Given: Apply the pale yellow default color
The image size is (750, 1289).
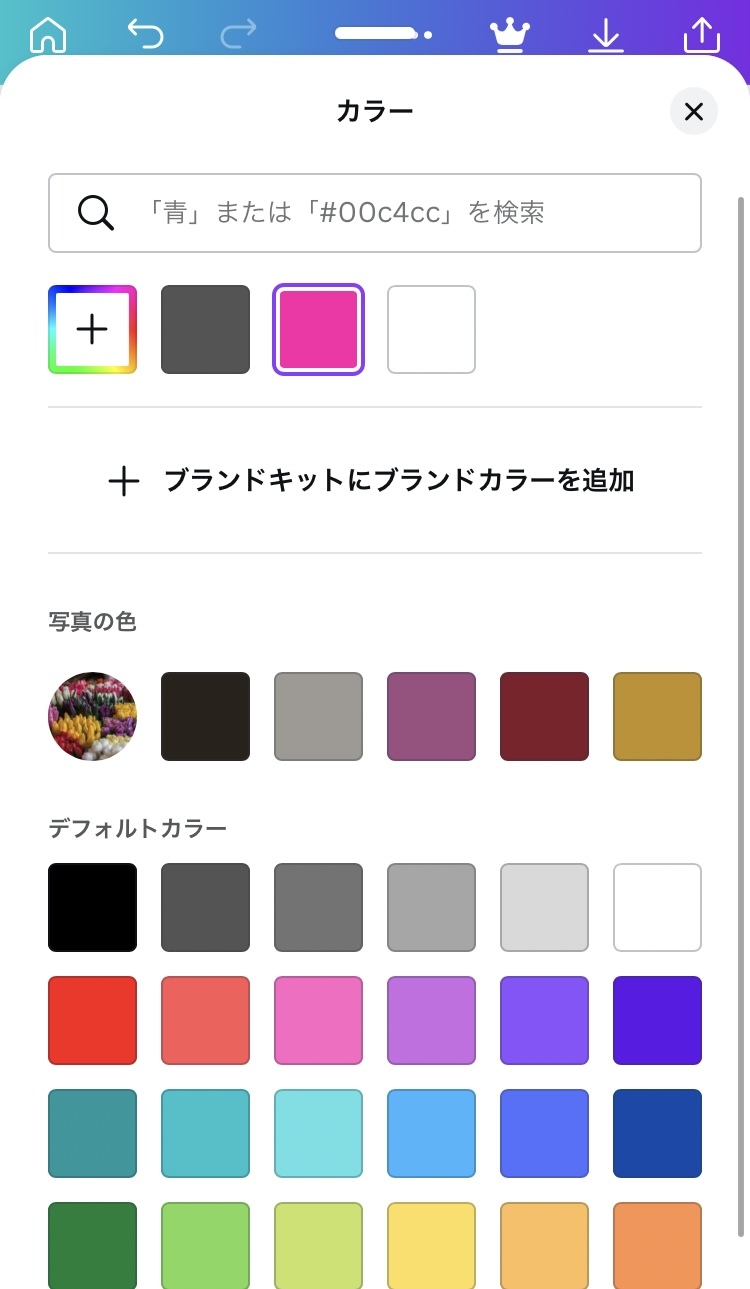Looking at the screenshot, I should [x=431, y=1245].
